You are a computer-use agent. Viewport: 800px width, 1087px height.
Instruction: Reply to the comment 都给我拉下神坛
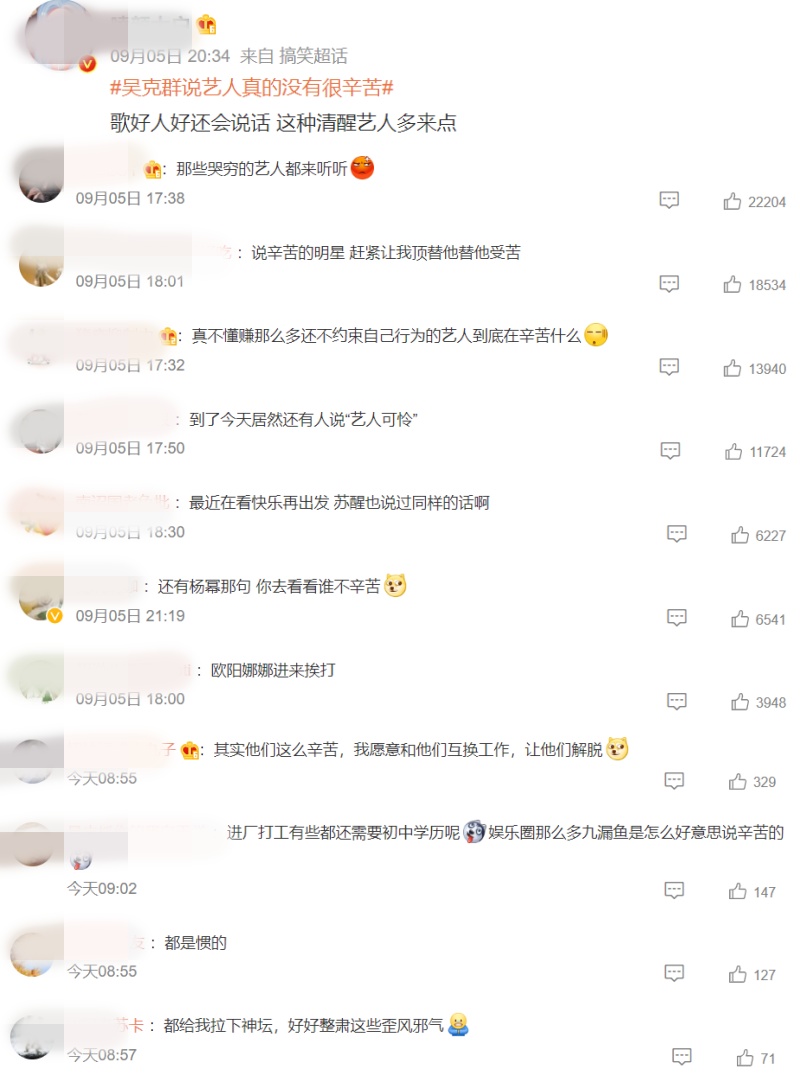point(682,1056)
